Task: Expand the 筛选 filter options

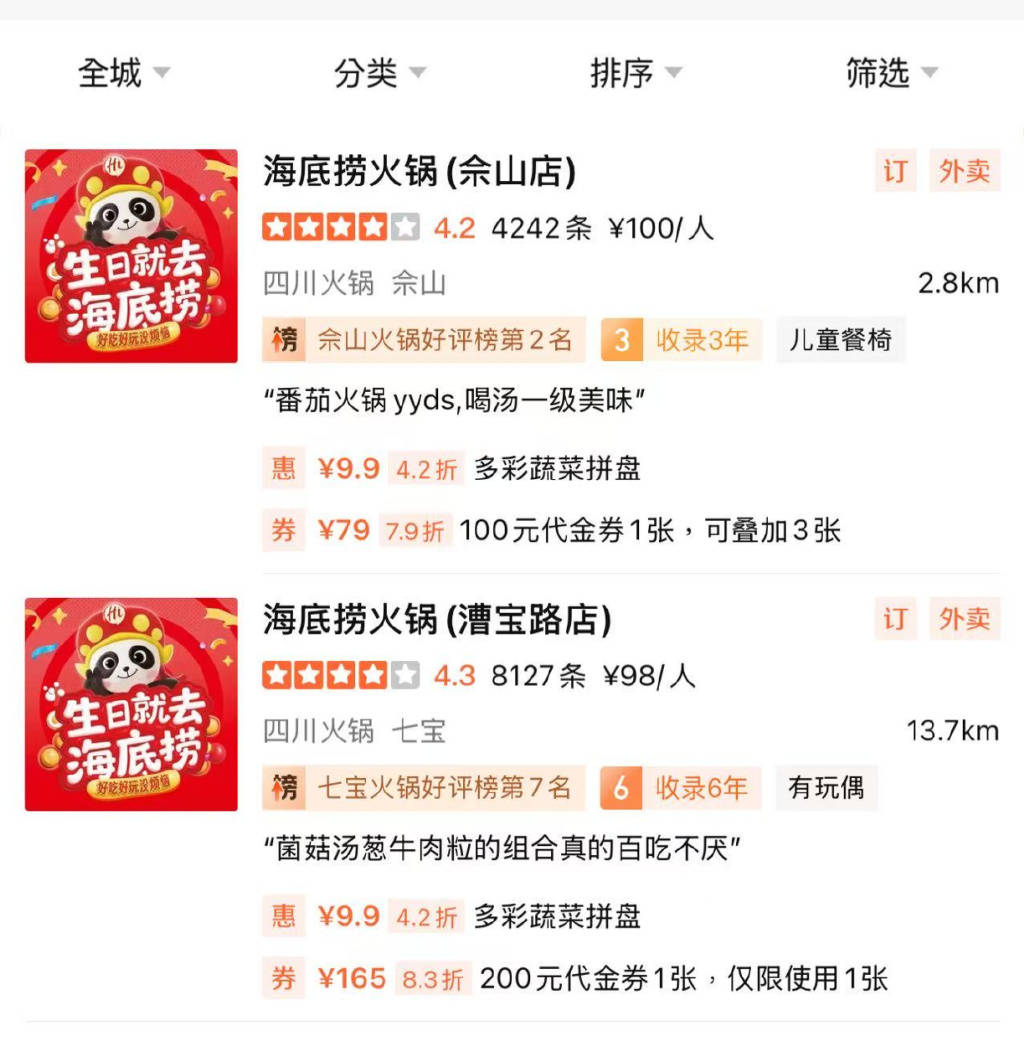Action: (x=891, y=73)
